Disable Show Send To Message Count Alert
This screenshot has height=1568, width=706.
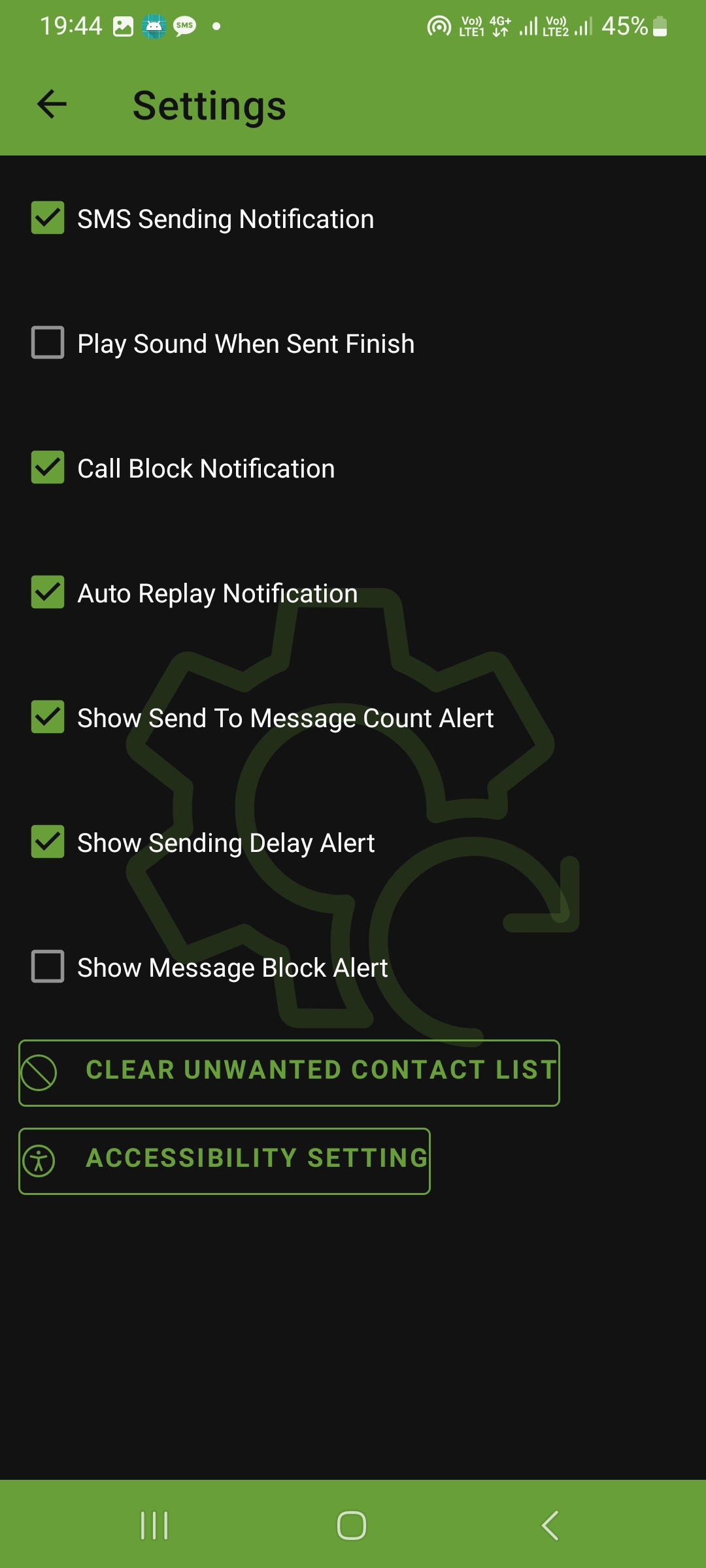pos(47,717)
